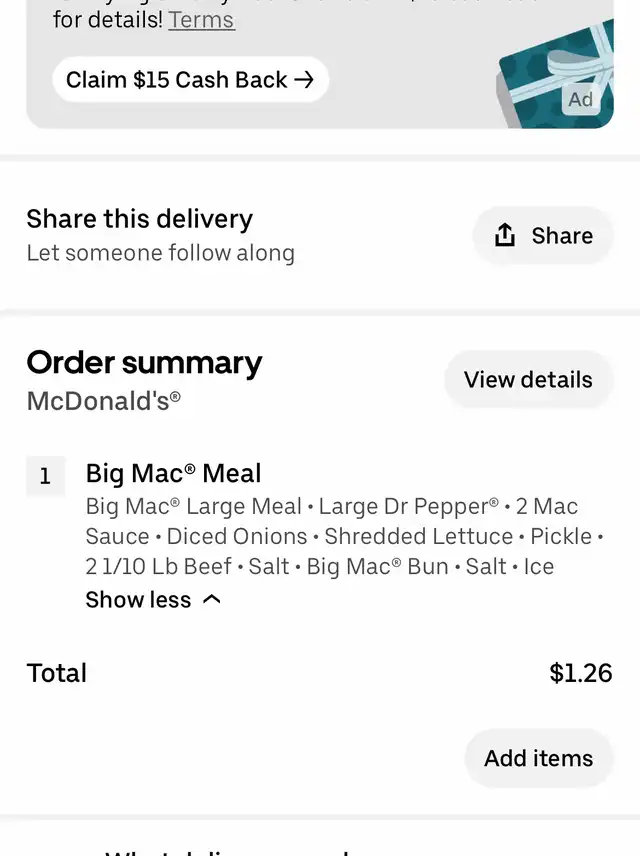Open the Terms link in the ad
This screenshot has height=856, width=640.
201,19
